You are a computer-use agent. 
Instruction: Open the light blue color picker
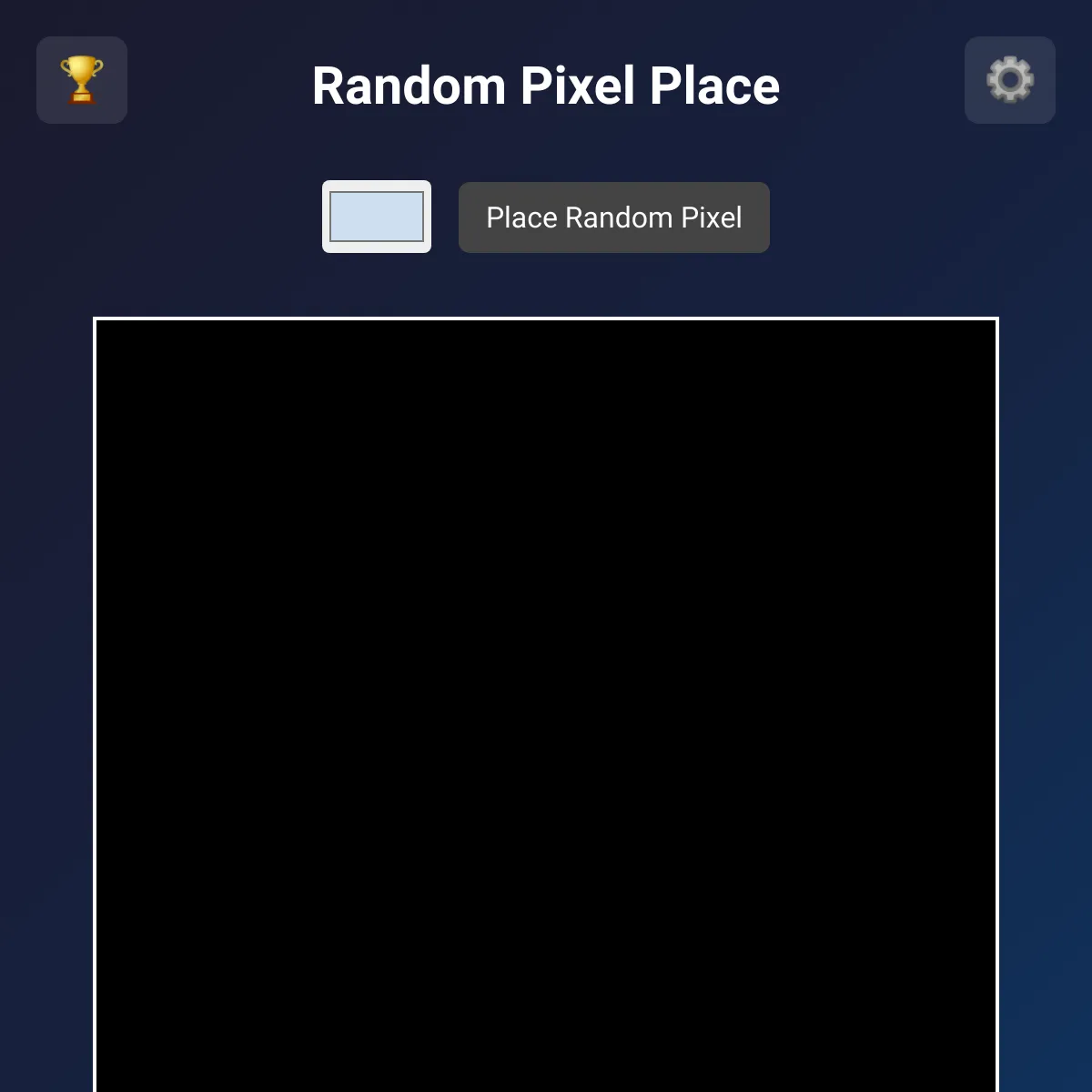point(377,217)
